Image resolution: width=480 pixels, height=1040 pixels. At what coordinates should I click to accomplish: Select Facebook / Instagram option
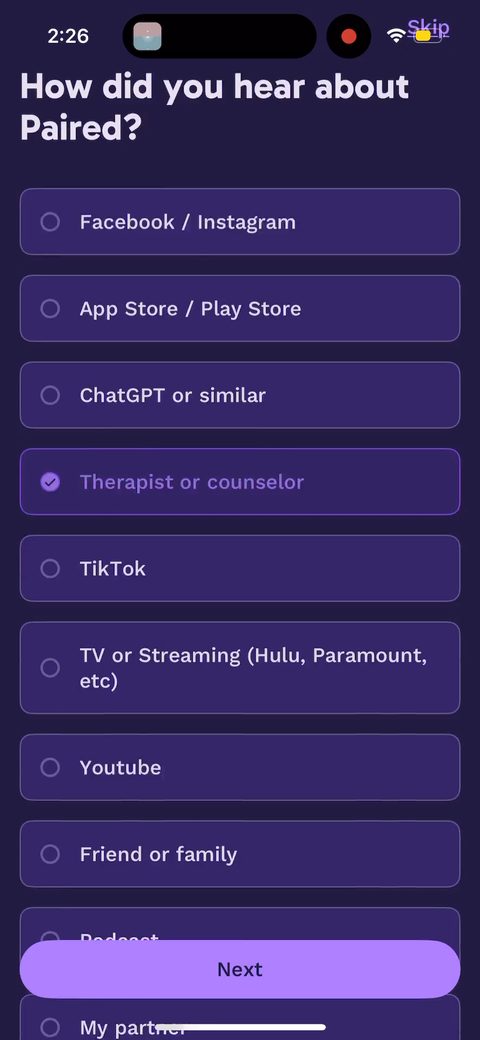pyautogui.click(x=240, y=222)
